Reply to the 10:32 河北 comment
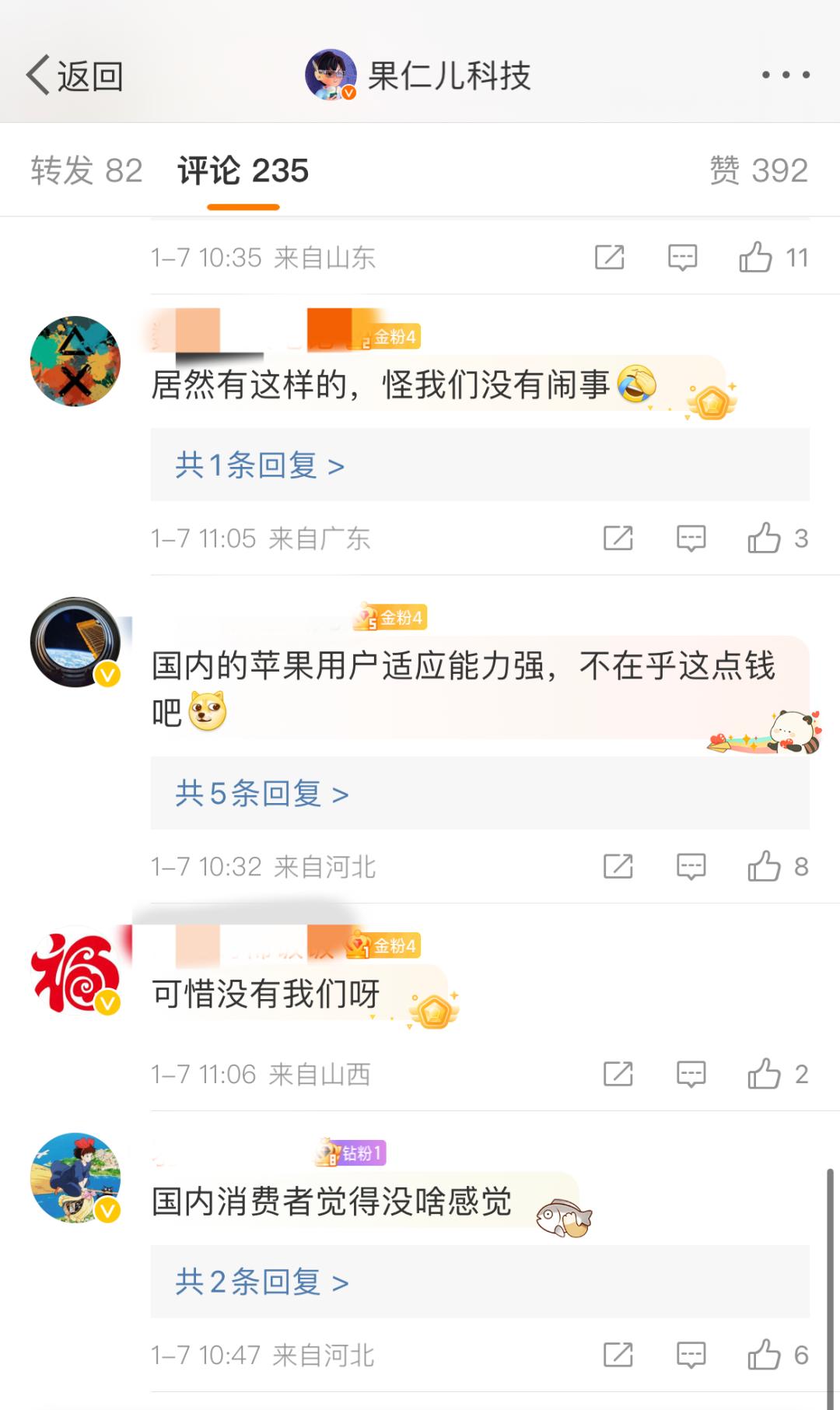 [x=691, y=866]
